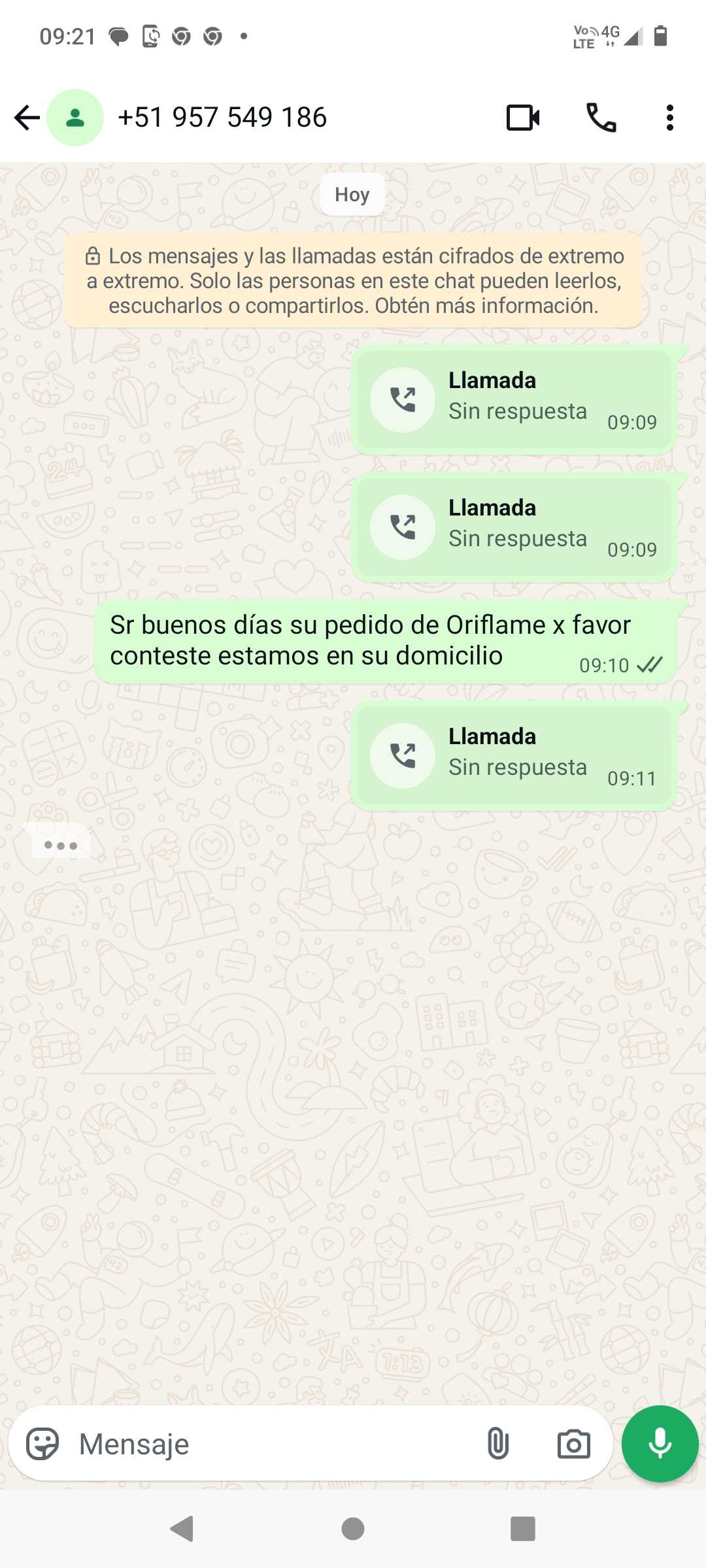Tap the system home button
Image resolution: width=706 pixels, height=1568 pixels.
pyautogui.click(x=353, y=1529)
